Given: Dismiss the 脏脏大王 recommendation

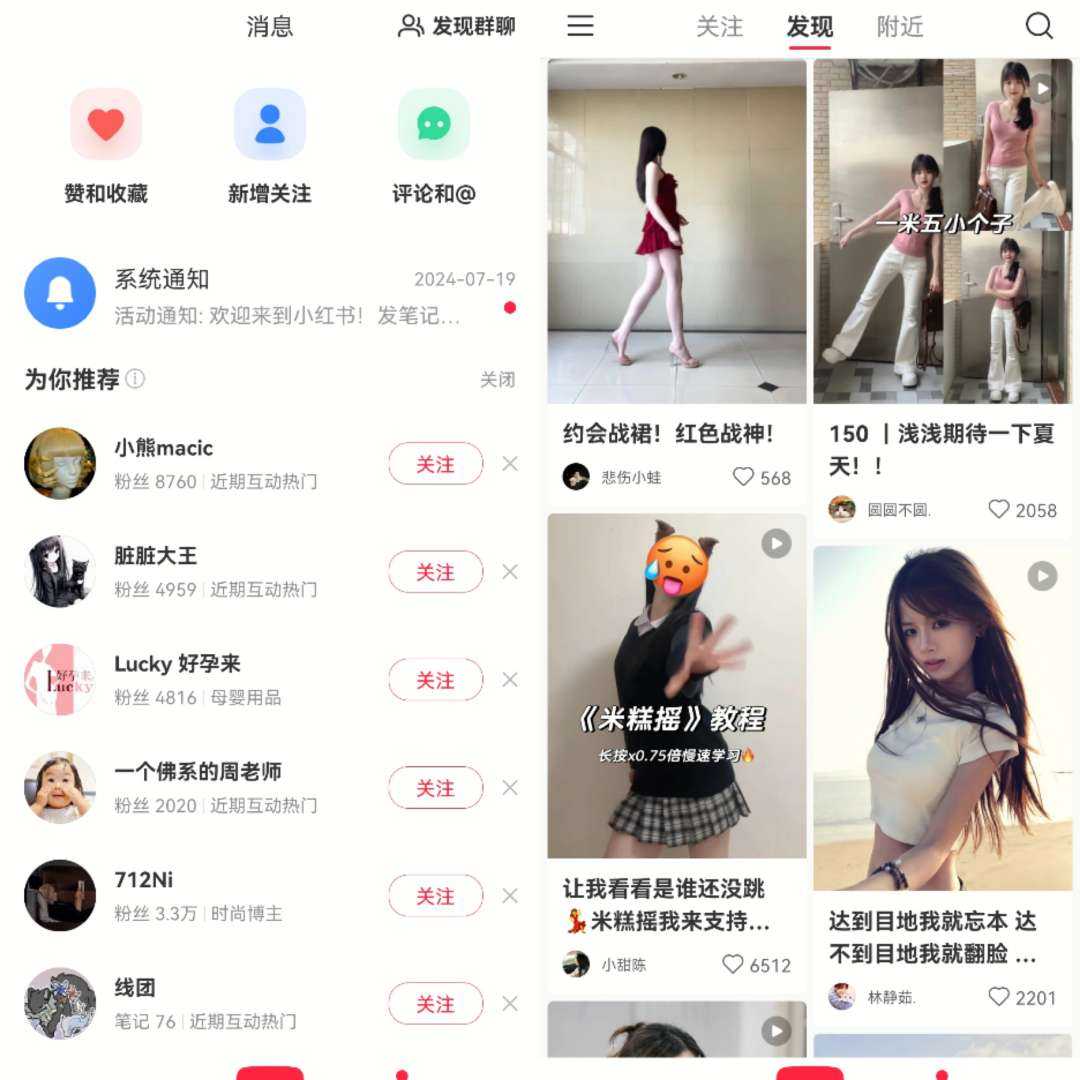Looking at the screenshot, I should (x=510, y=572).
